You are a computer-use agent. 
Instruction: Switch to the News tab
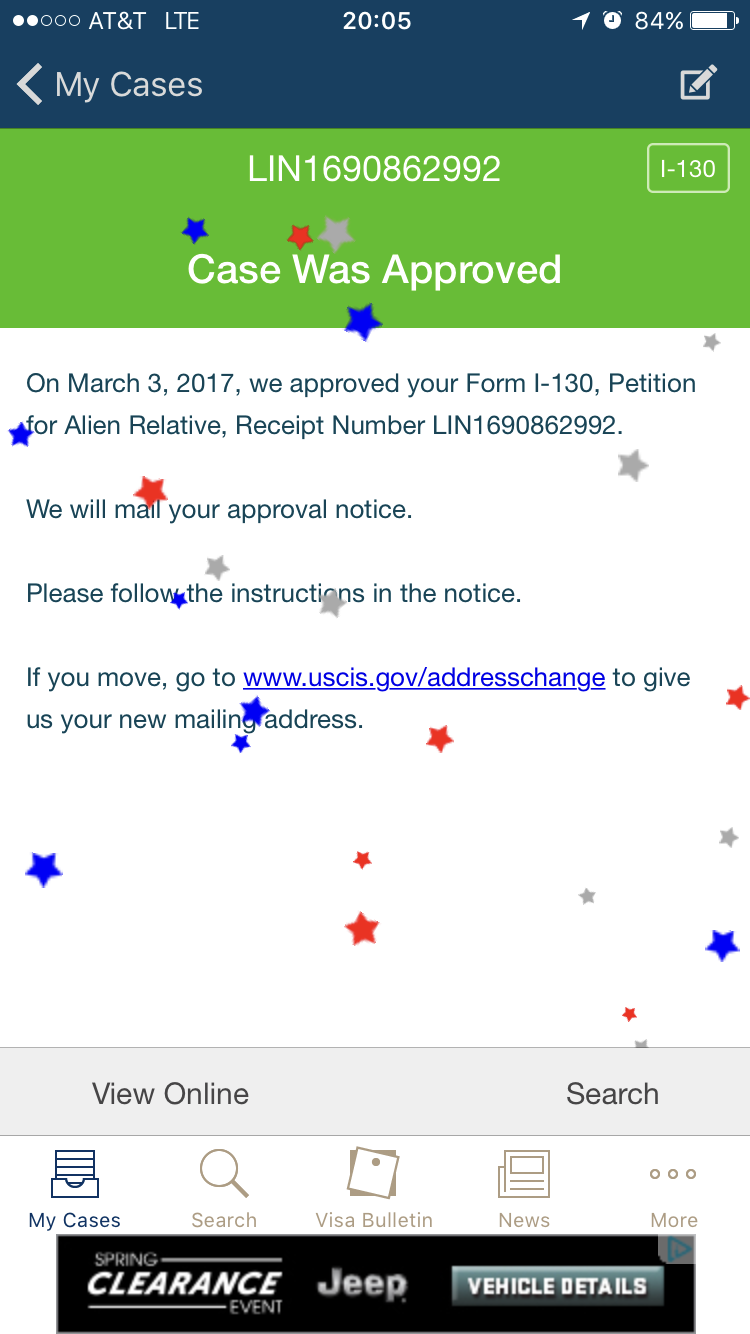(524, 1189)
